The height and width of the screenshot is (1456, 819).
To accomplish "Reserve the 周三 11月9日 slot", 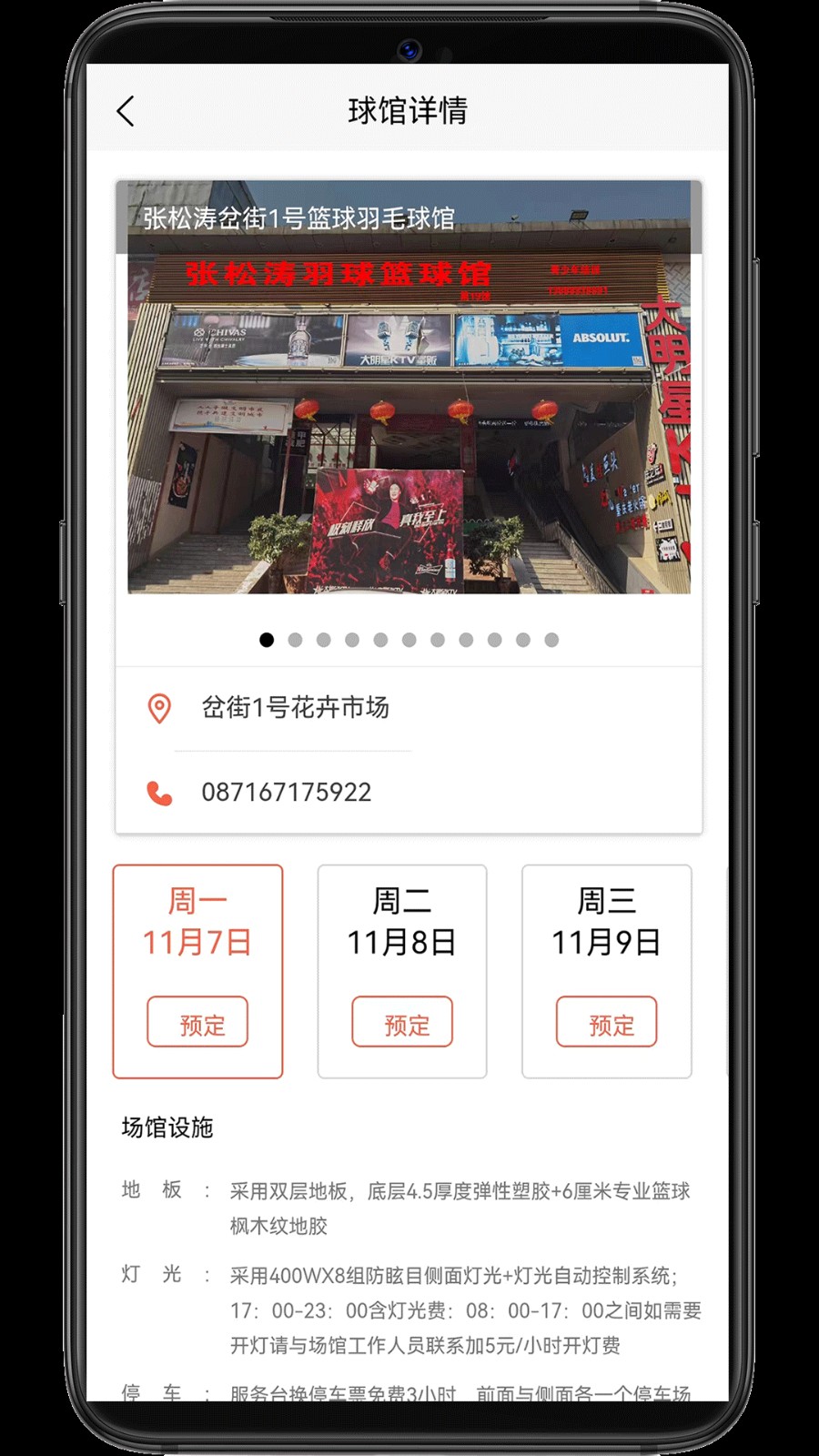I will click(x=606, y=1023).
